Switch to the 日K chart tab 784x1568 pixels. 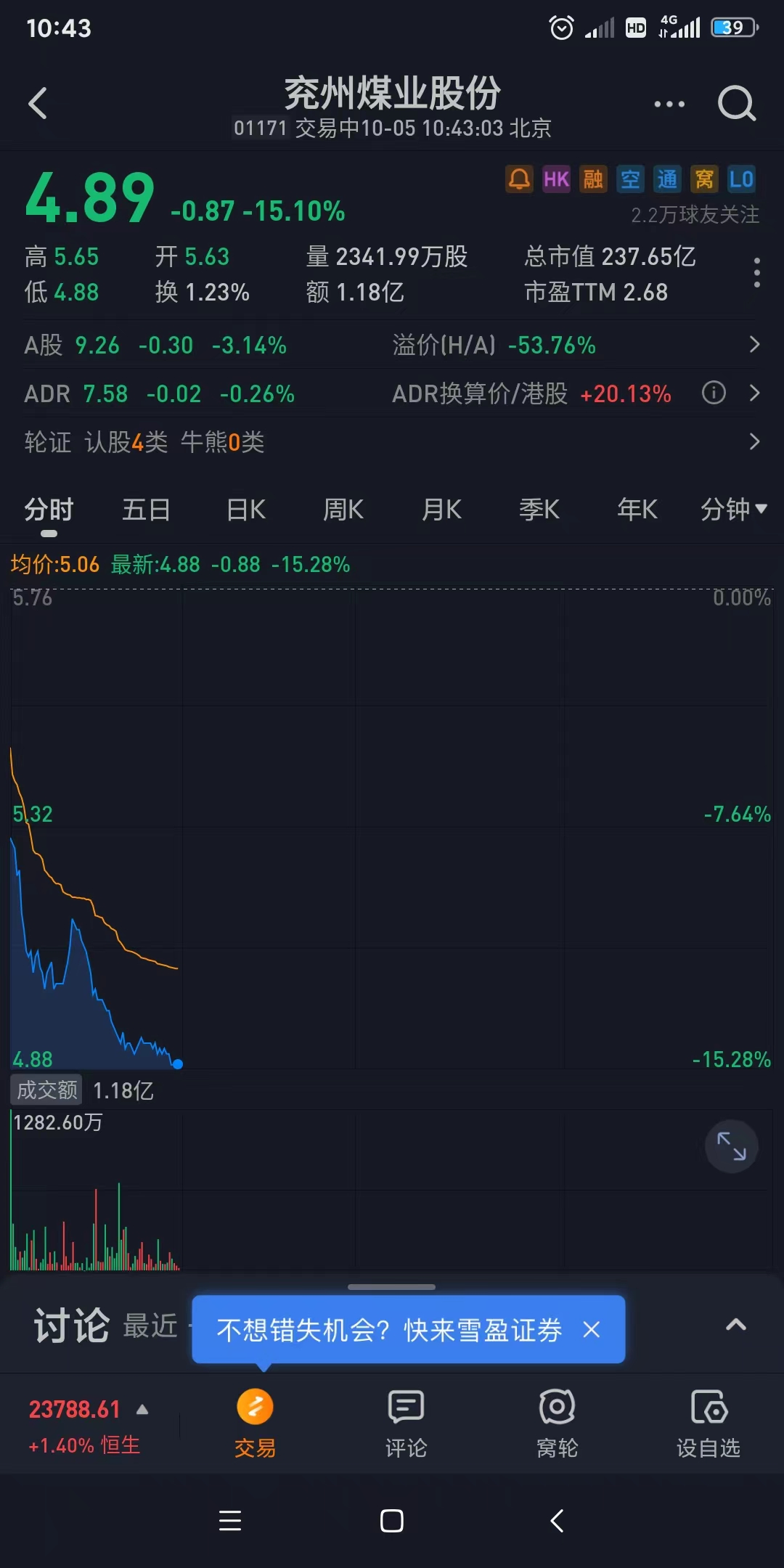(x=245, y=510)
